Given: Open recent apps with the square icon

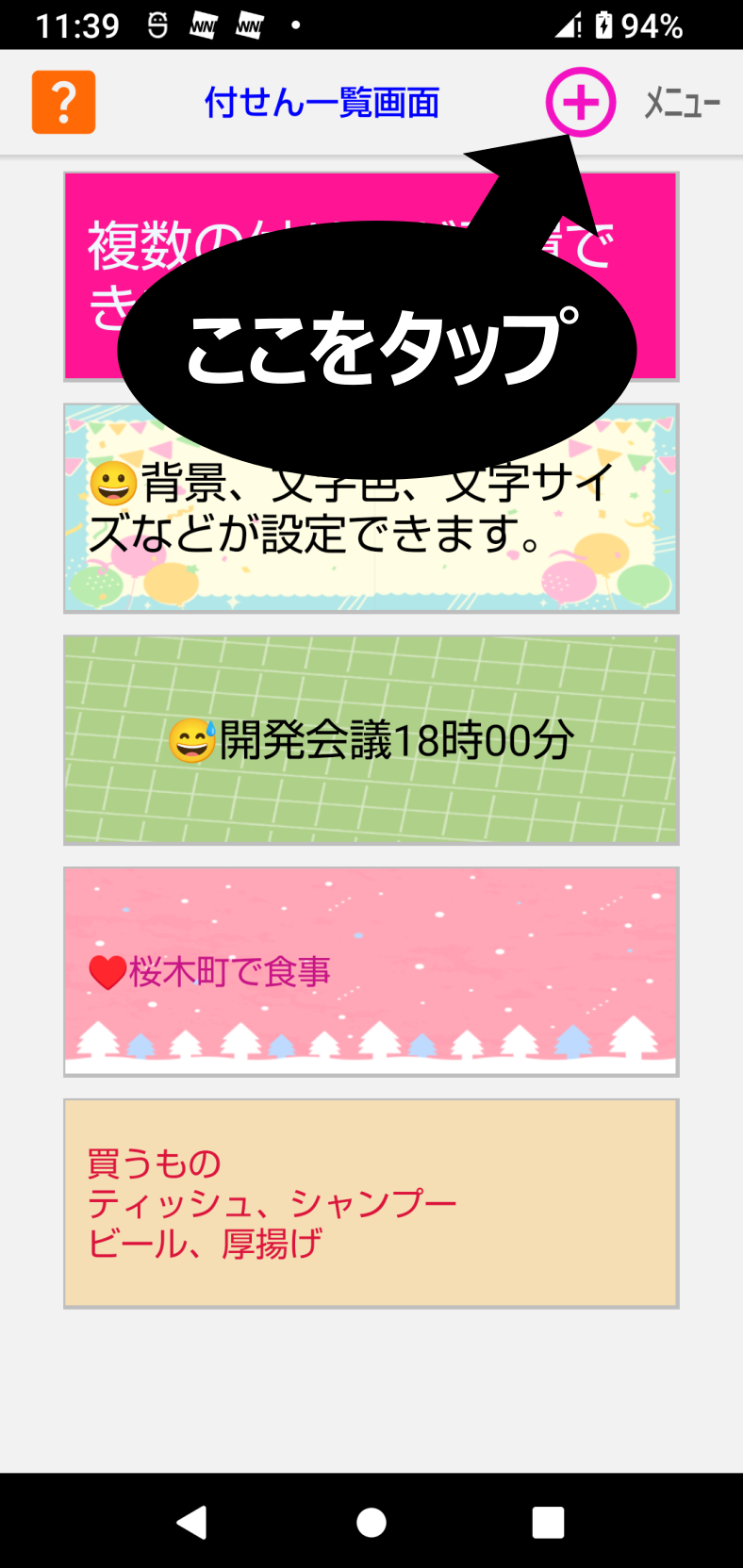Looking at the screenshot, I should [x=547, y=1521].
